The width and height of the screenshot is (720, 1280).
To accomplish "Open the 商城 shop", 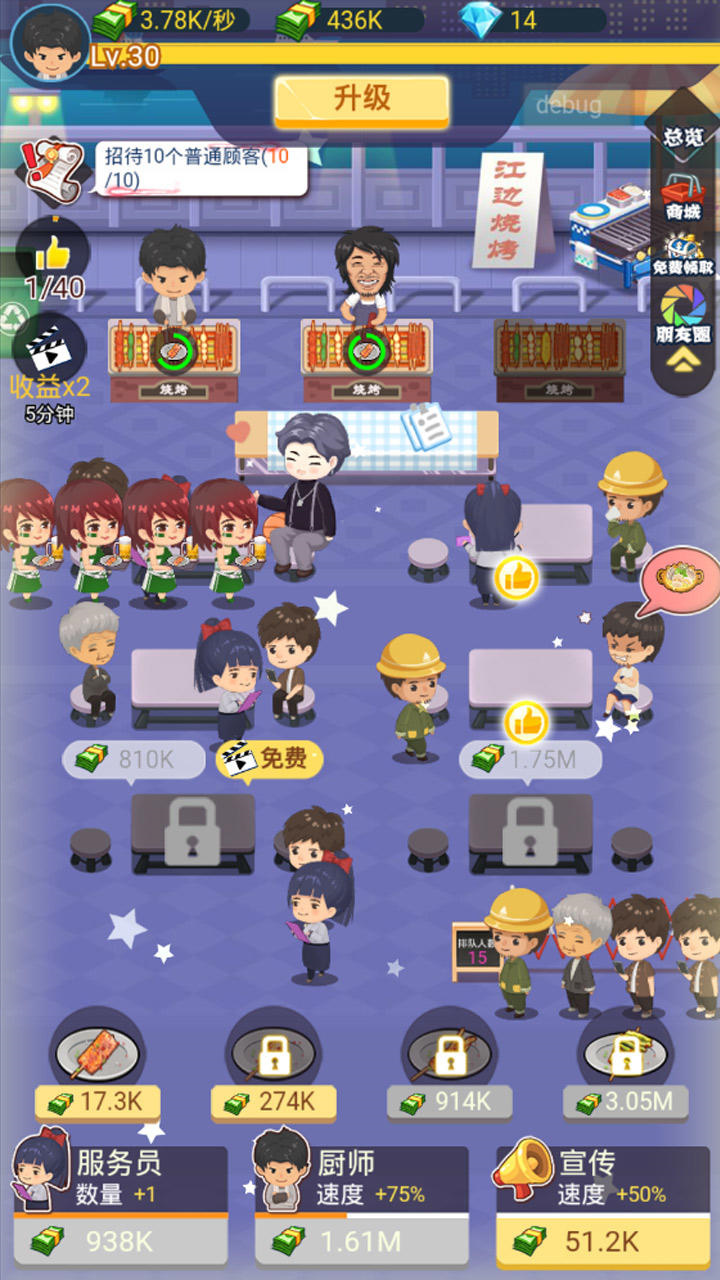I will [x=684, y=195].
